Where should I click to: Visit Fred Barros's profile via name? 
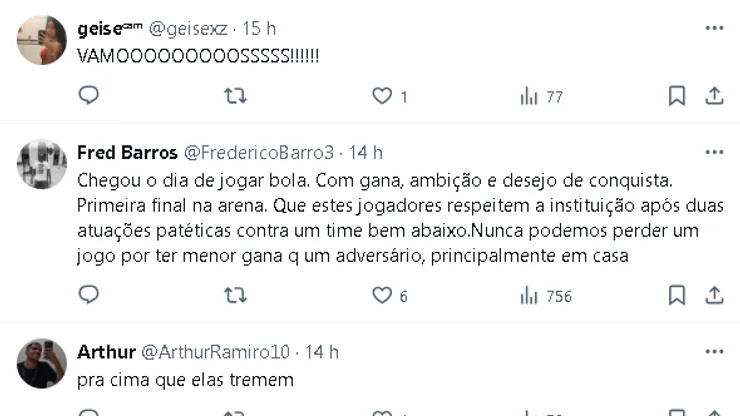[125, 152]
